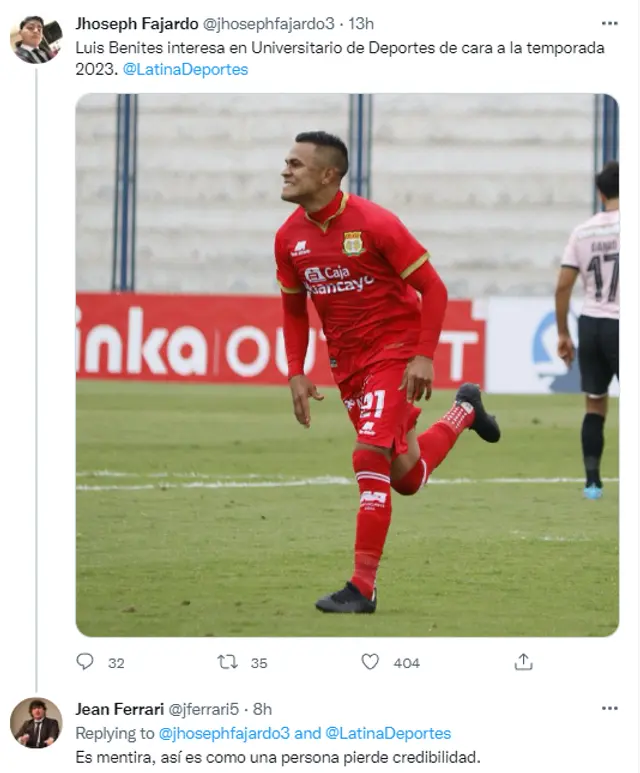Open the more options on Jean Ferrari's reply
Image resolution: width=640 pixels, height=773 pixels.
(x=609, y=709)
